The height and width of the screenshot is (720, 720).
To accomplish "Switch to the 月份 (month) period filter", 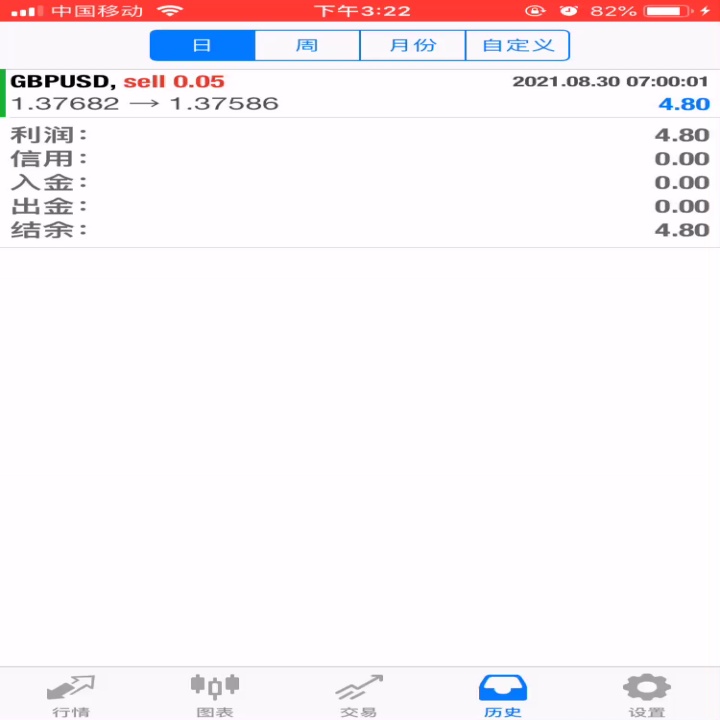I will click(x=413, y=45).
